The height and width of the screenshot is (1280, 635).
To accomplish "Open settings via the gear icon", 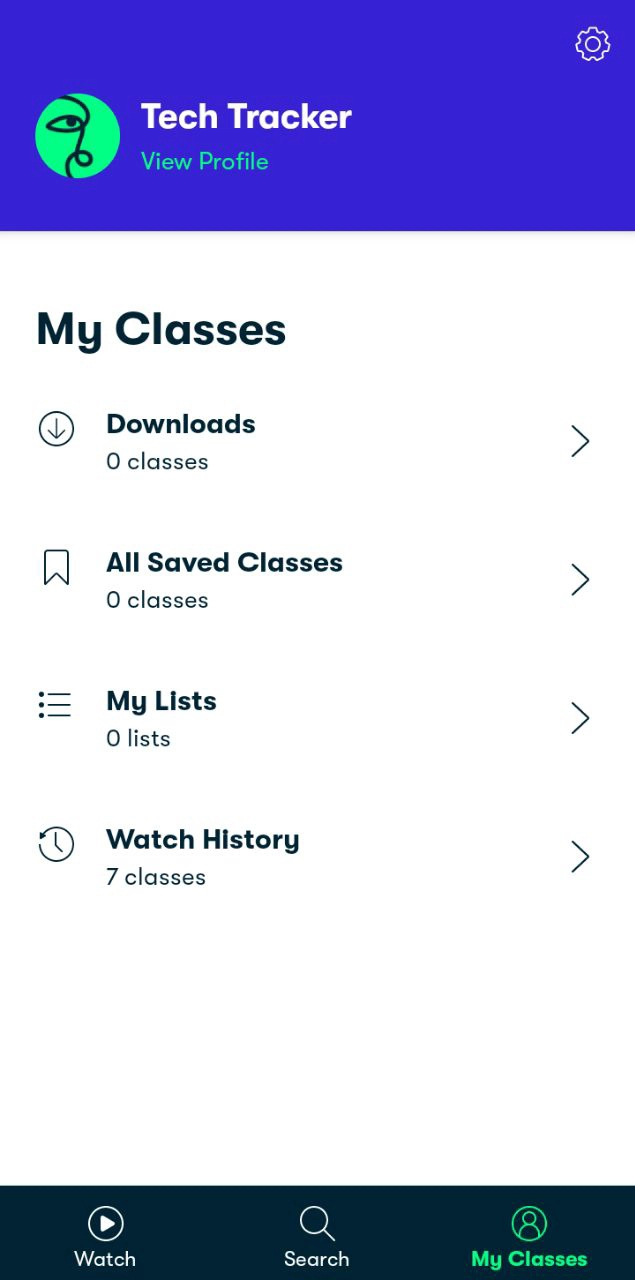I will 592,44.
